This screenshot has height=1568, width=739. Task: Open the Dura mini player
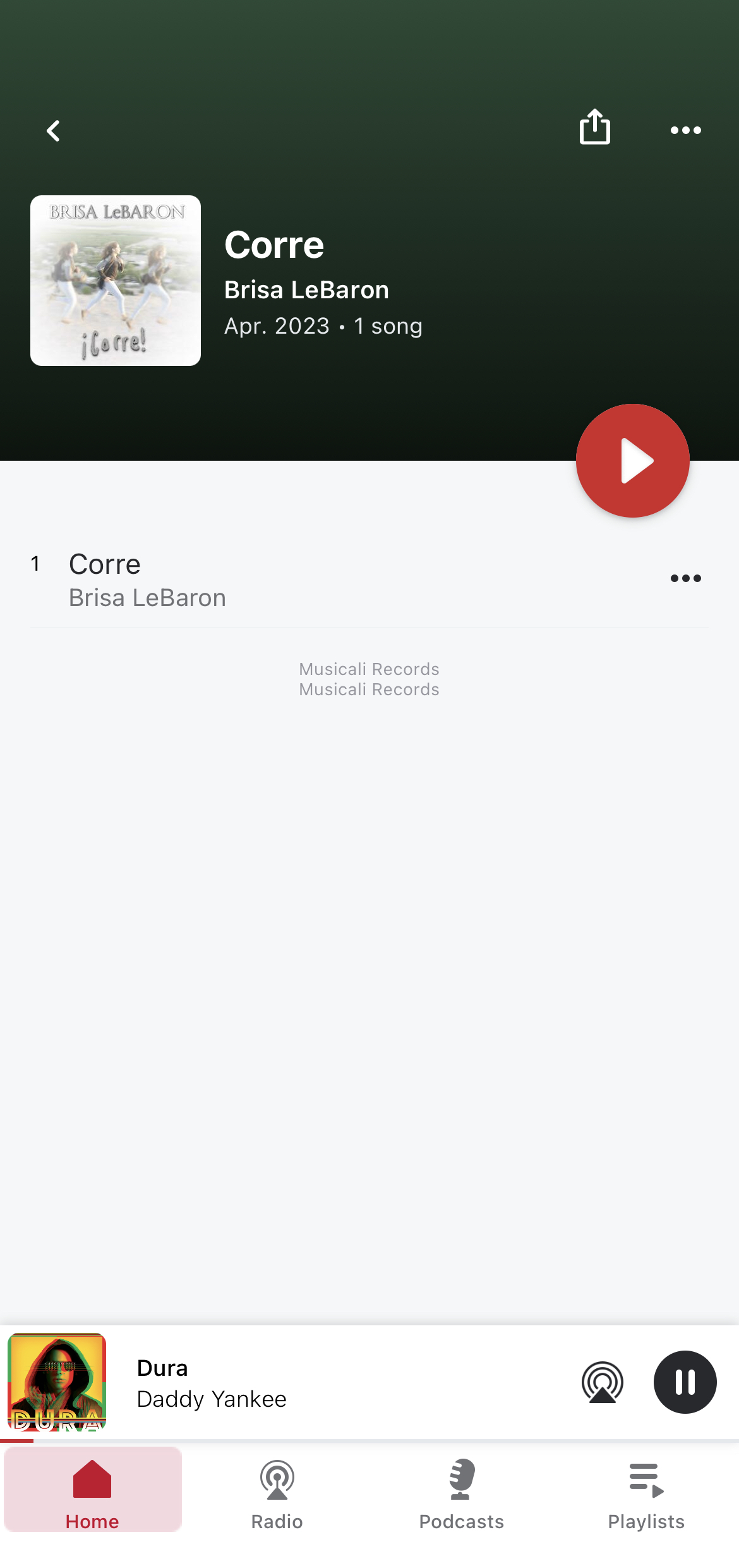pos(316,1382)
